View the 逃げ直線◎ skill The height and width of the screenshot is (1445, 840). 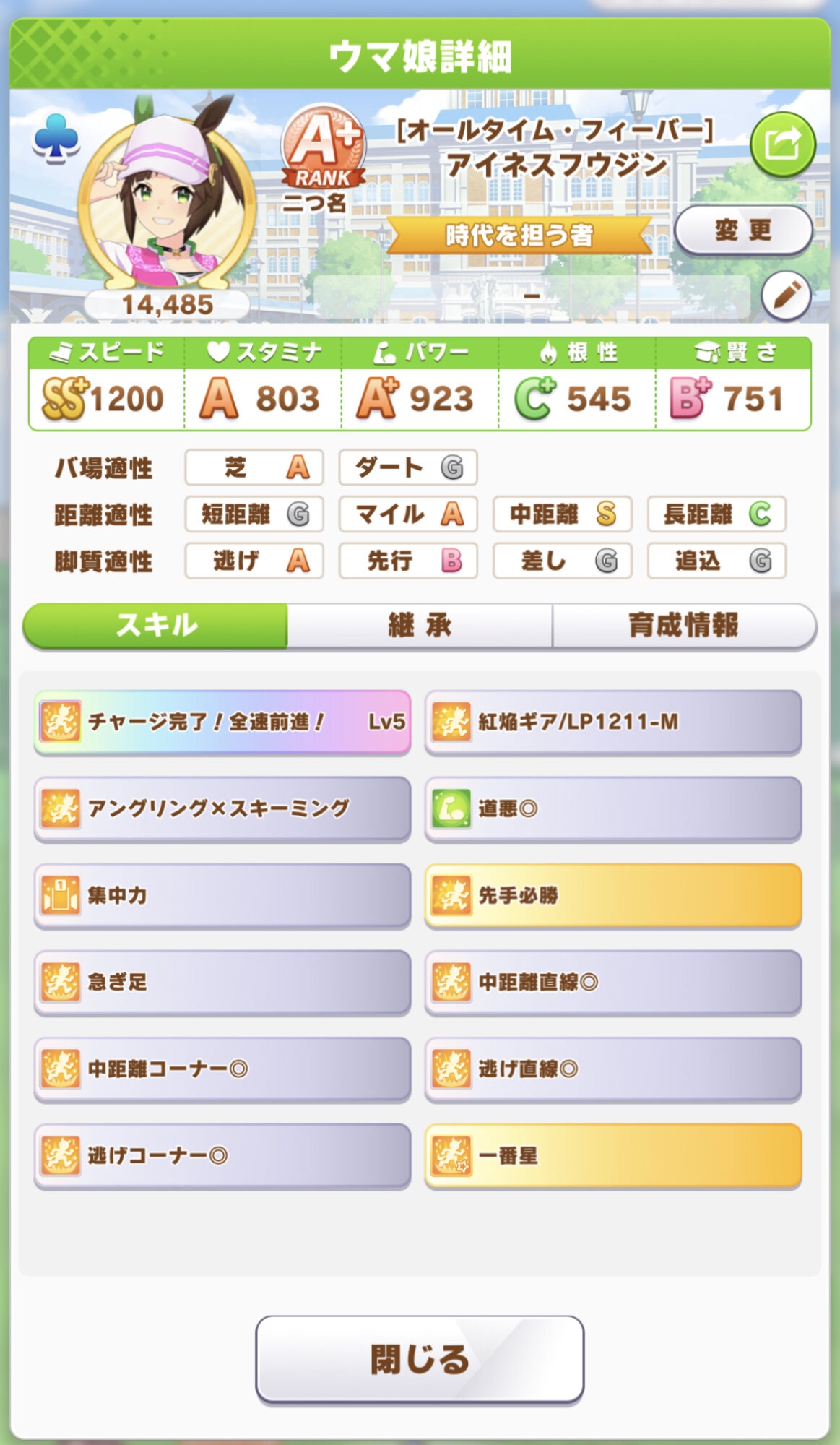pyautogui.click(x=612, y=1069)
